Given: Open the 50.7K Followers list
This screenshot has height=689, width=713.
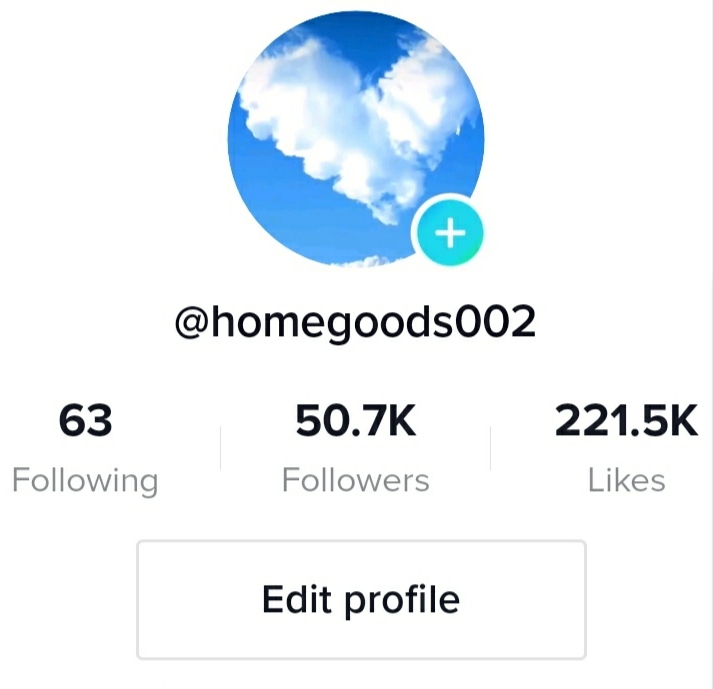Looking at the screenshot, I should pos(356,449).
